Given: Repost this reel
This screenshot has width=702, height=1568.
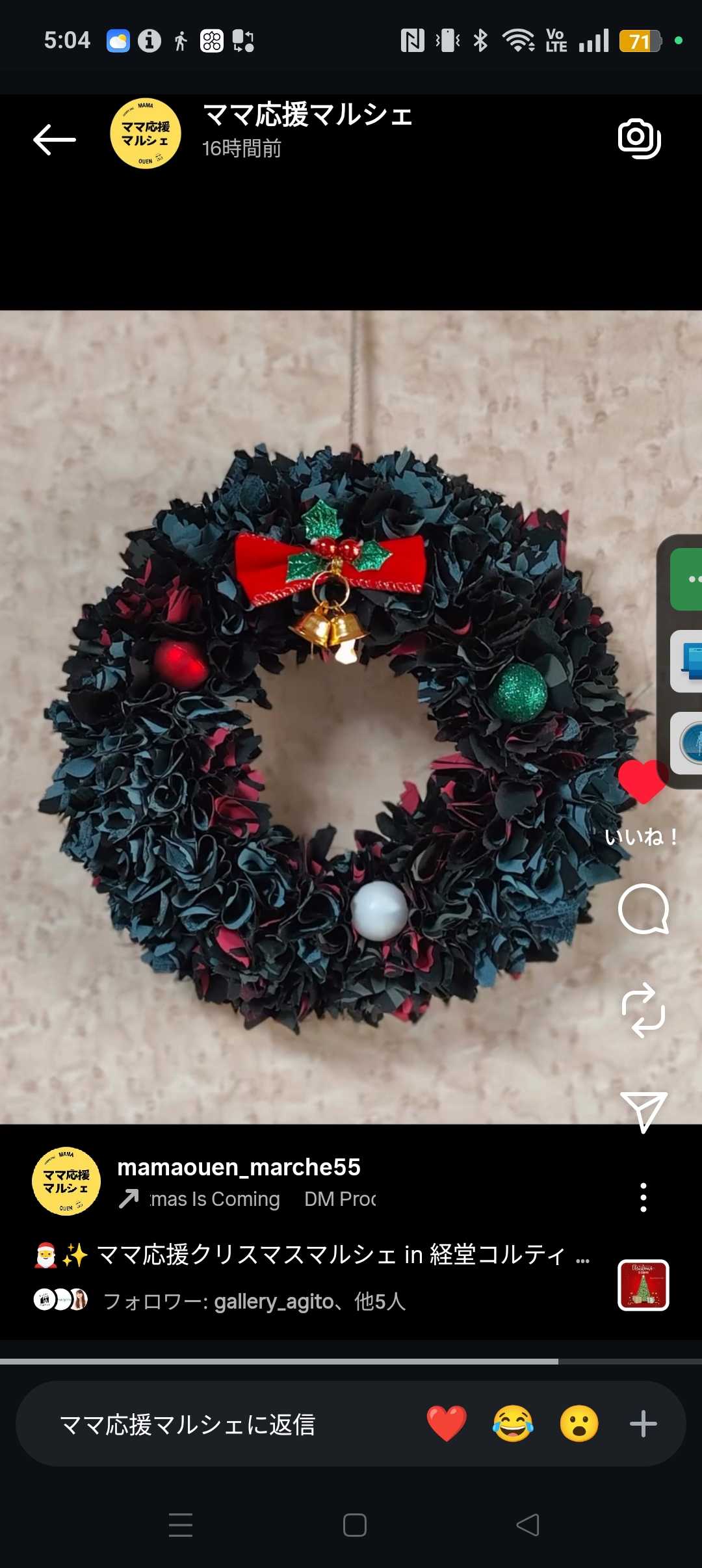Looking at the screenshot, I should point(643,1010).
